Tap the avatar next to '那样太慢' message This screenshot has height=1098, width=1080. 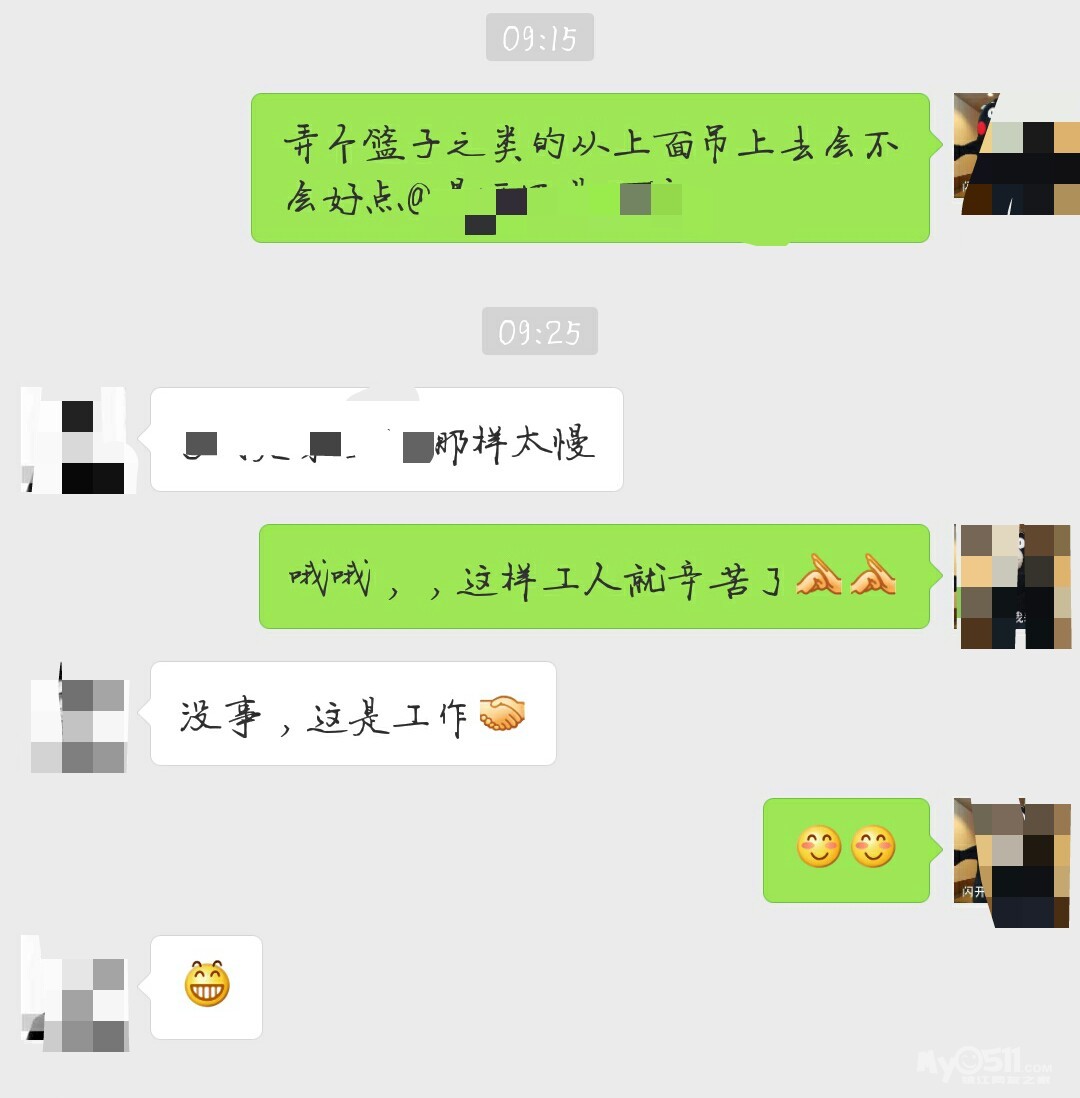(x=74, y=440)
